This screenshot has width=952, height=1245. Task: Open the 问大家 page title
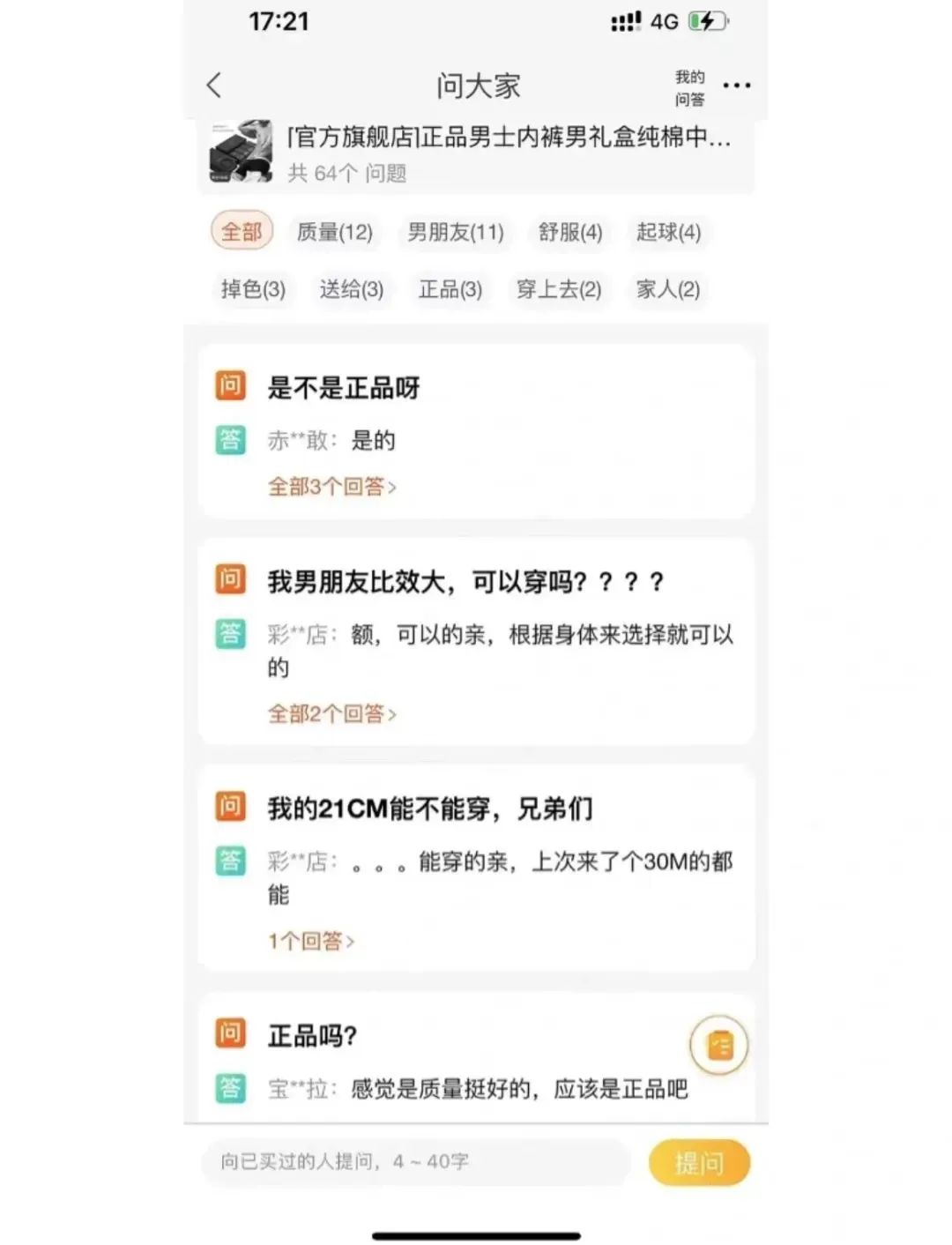(477, 86)
